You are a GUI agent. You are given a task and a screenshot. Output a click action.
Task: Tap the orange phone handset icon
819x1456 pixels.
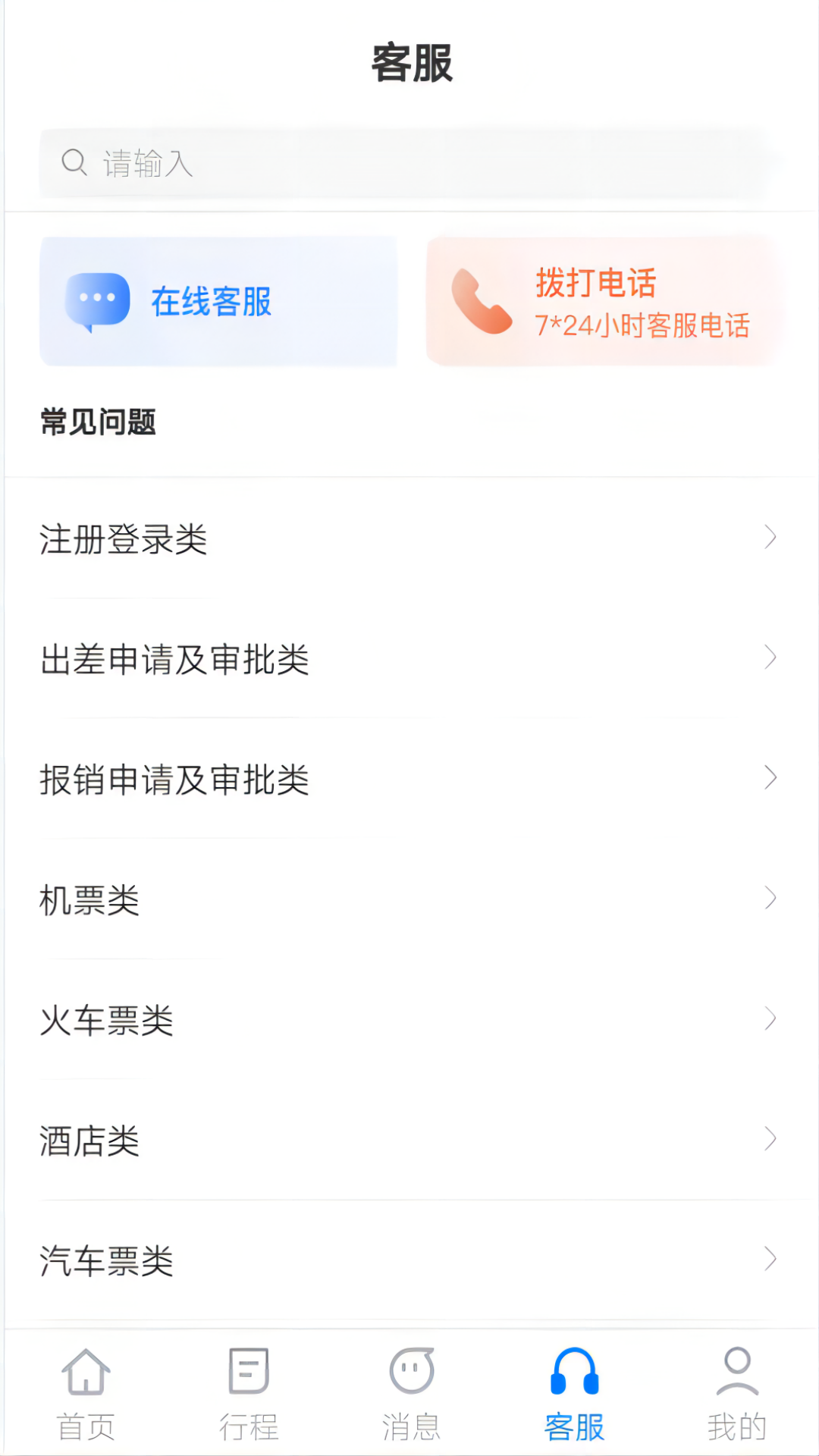coord(481,300)
